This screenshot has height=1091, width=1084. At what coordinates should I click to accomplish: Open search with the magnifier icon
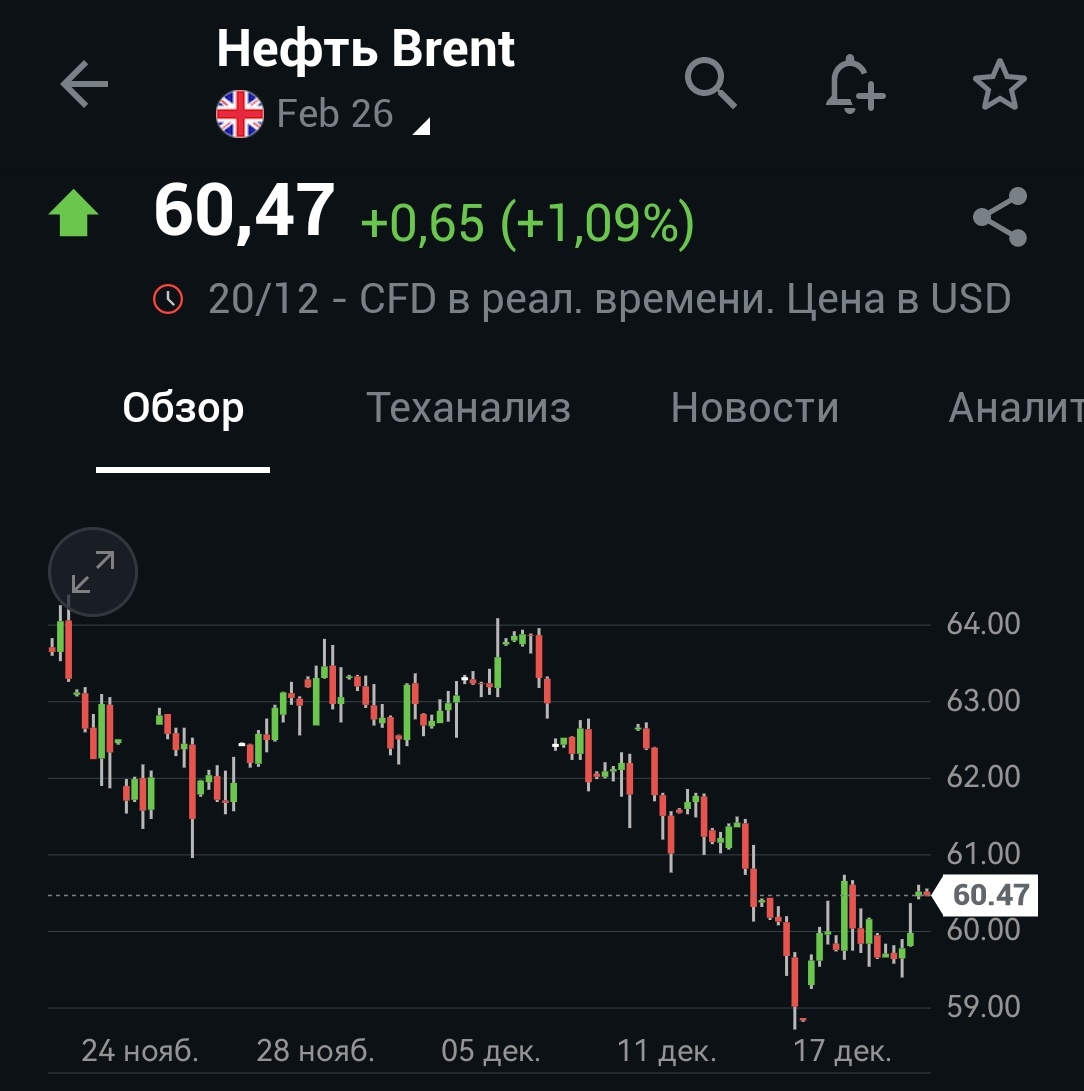coord(710,84)
